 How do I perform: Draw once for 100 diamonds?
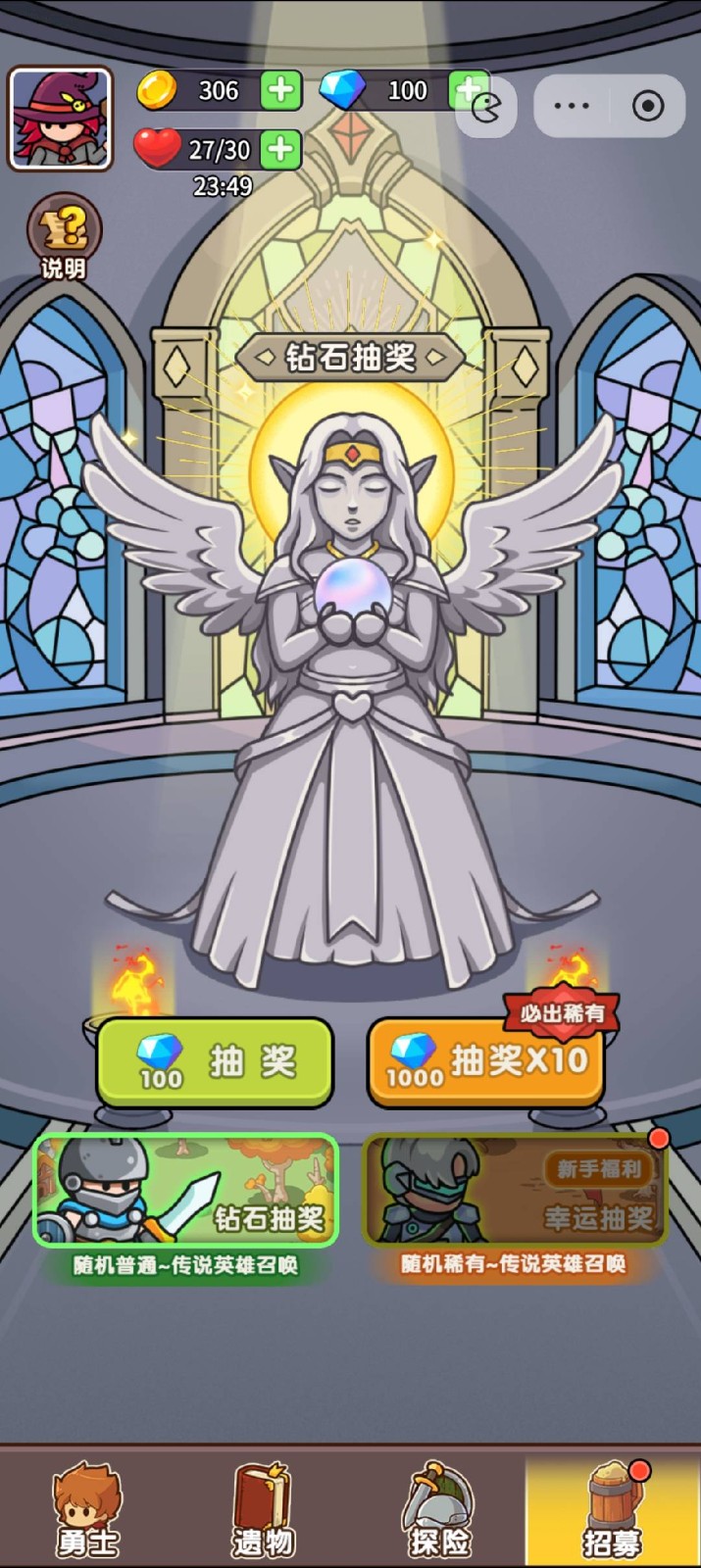tap(215, 1062)
